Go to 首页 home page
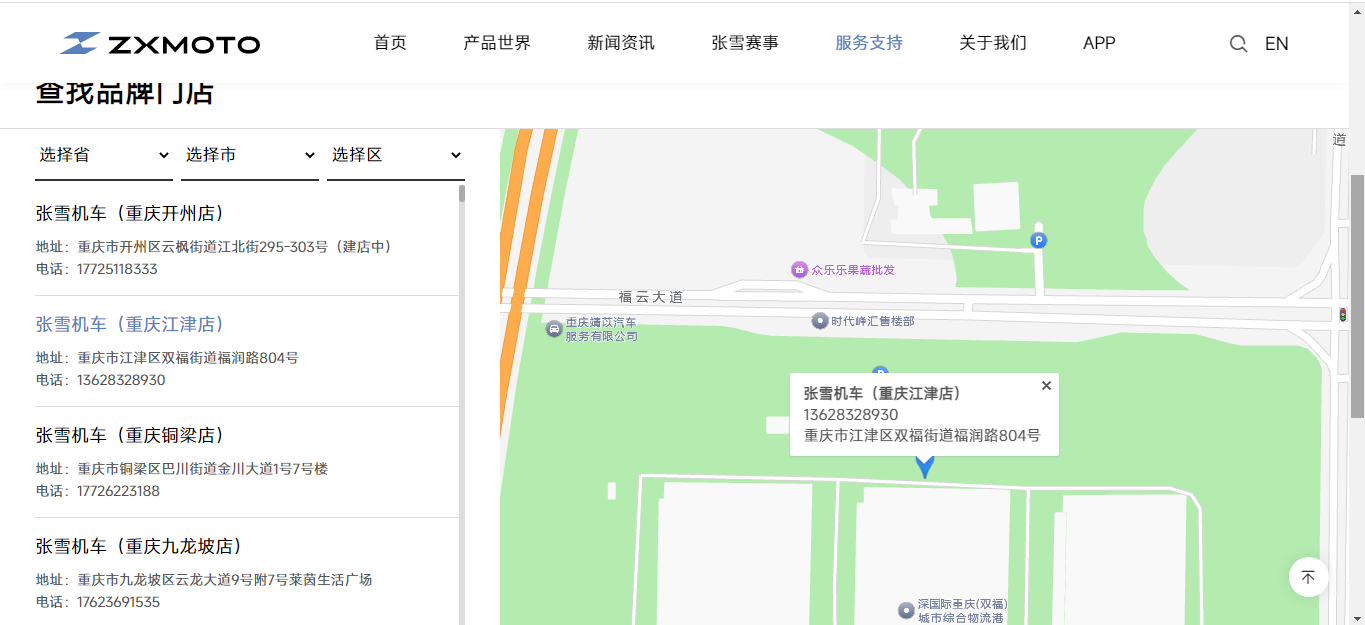The height and width of the screenshot is (625, 1365). tap(390, 43)
